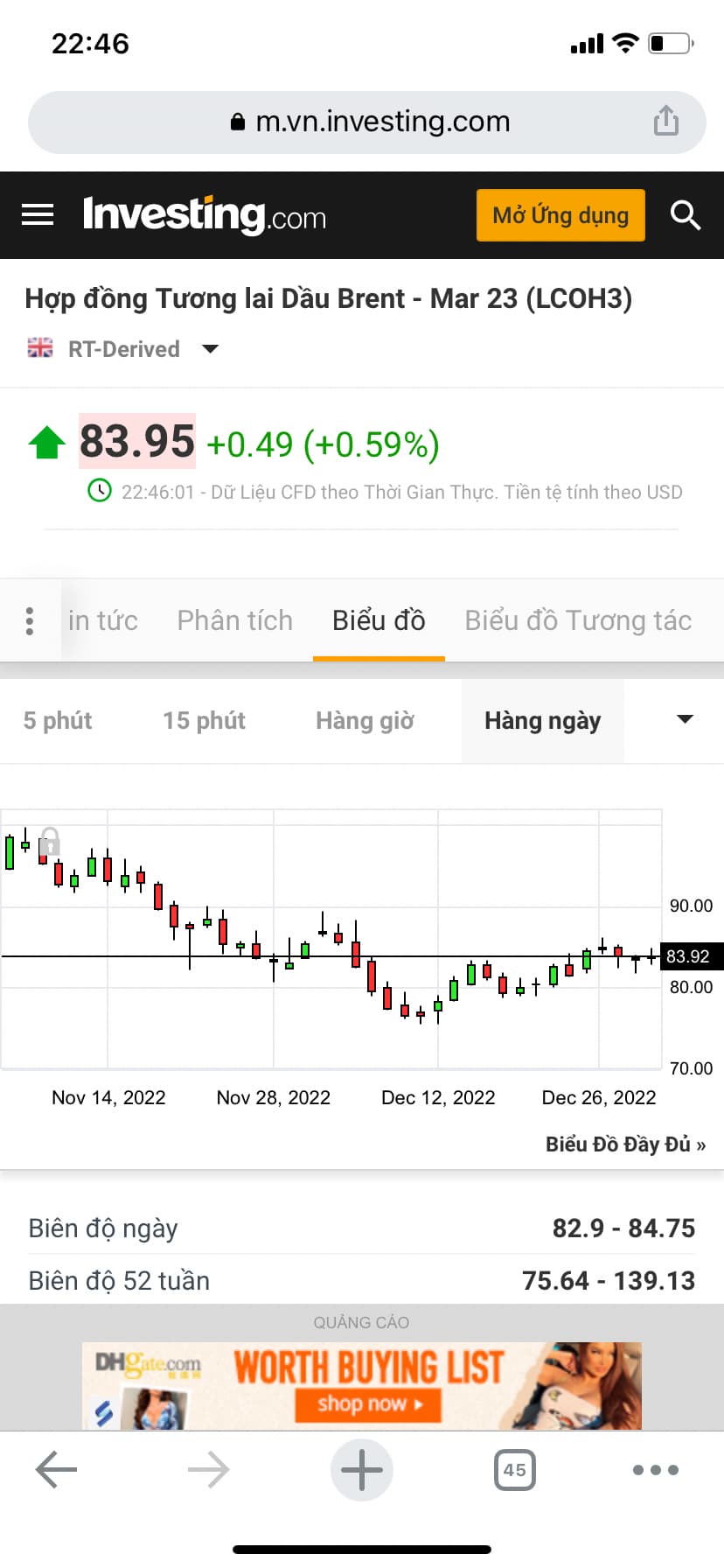The width and height of the screenshot is (724, 1568).
Task: Share this page from the address bar
Action: pyautogui.click(x=665, y=122)
